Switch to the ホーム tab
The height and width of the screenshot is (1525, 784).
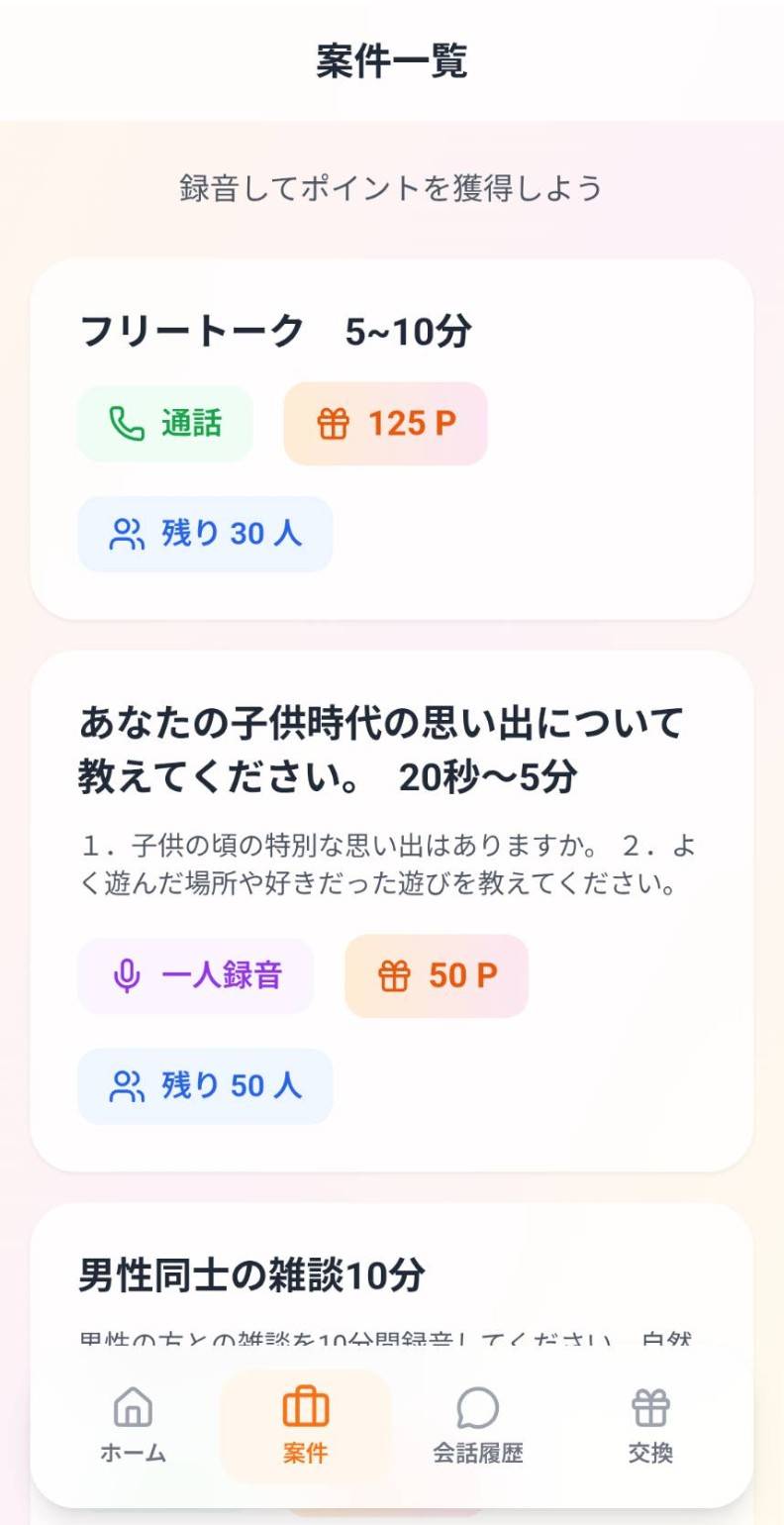133,1426
